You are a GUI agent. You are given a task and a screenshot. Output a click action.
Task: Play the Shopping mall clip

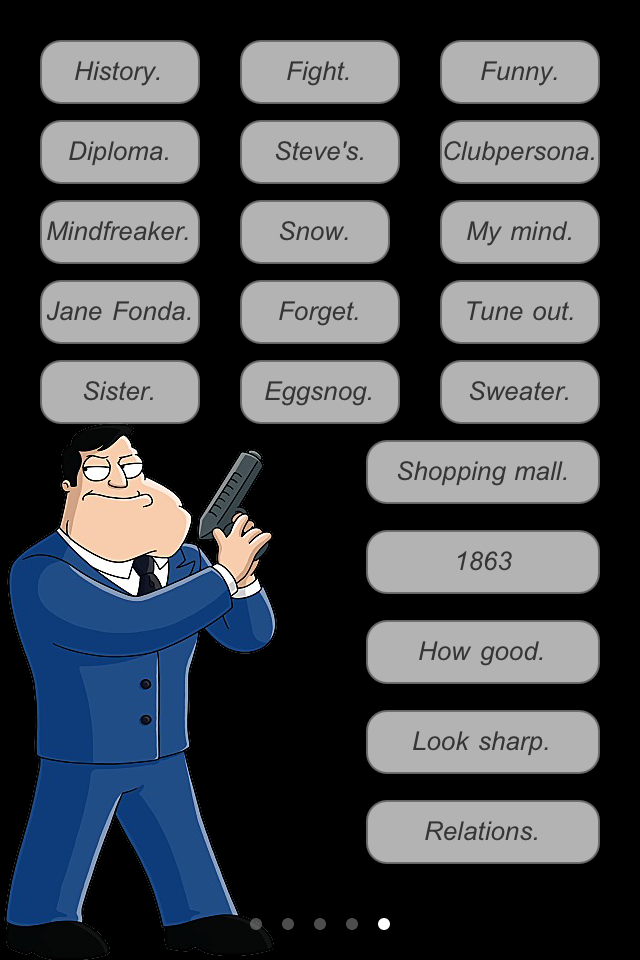tap(483, 472)
